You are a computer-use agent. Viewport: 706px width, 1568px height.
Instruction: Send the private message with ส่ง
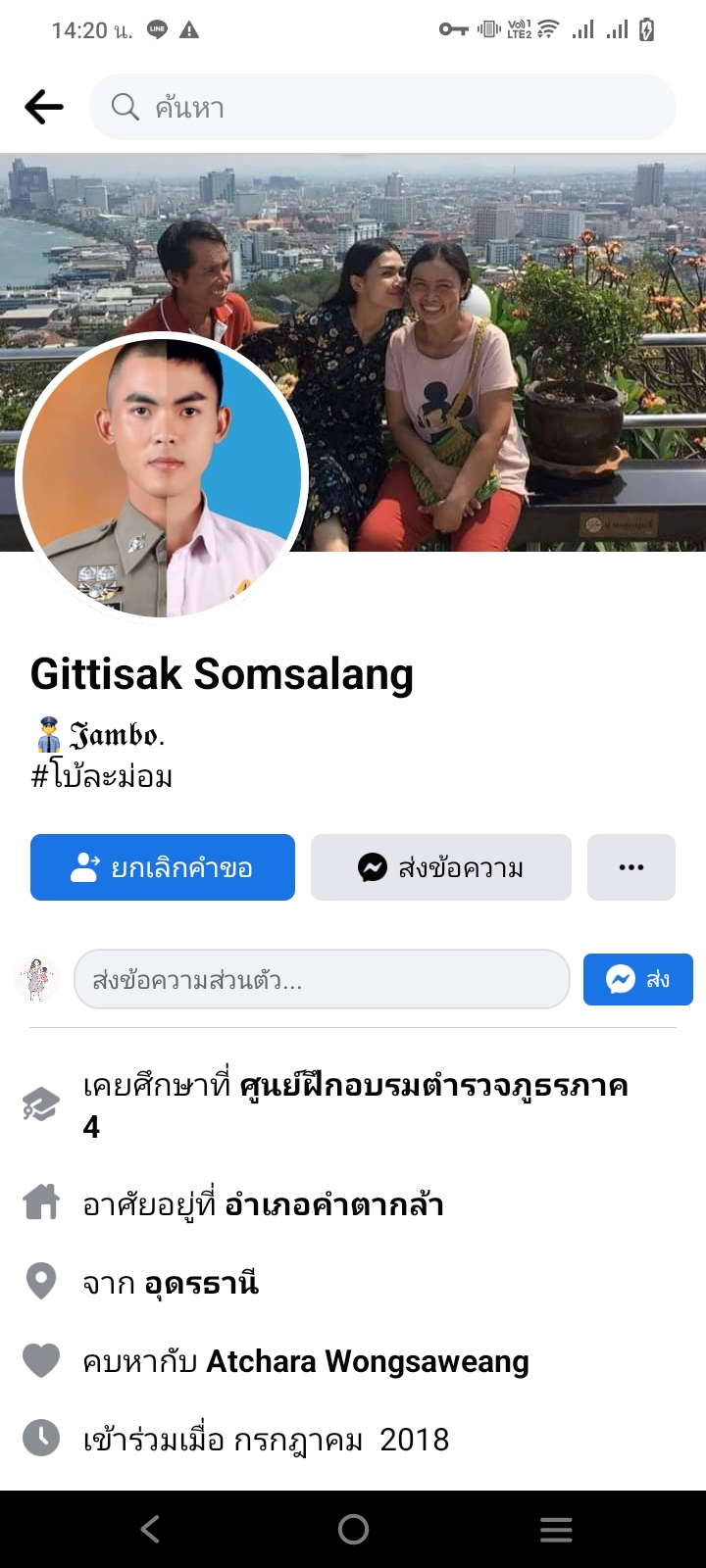pyautogui.click(x=637, y=979)
